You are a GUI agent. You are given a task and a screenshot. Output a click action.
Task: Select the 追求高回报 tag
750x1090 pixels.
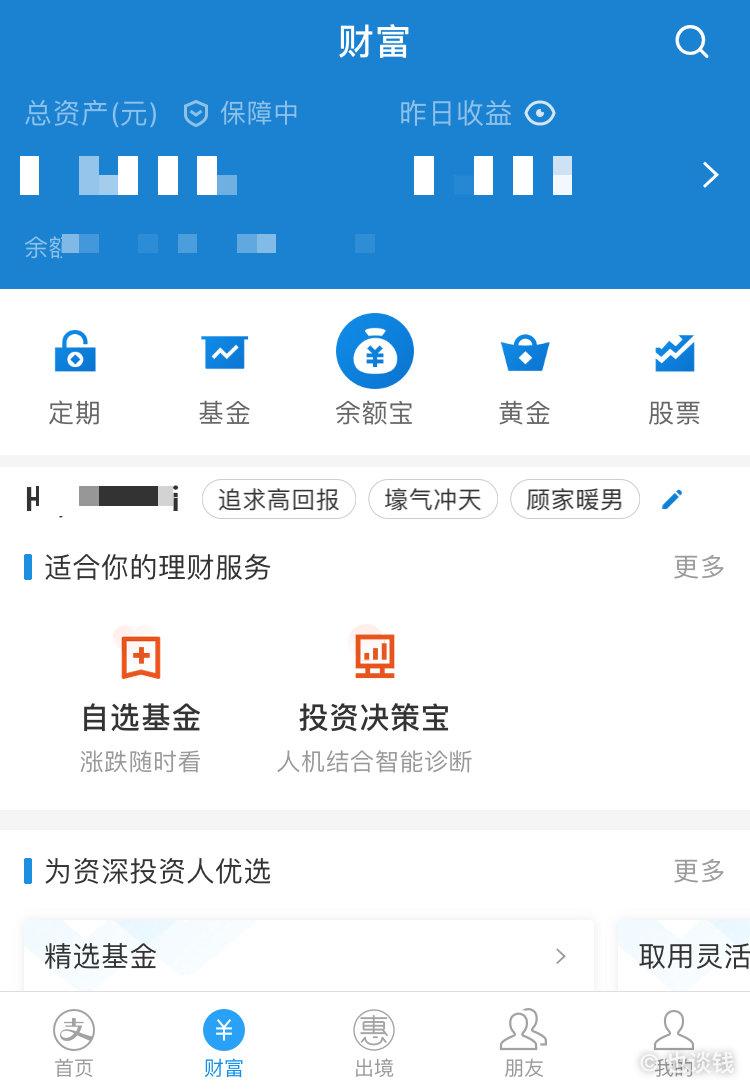tap(279, 498)
